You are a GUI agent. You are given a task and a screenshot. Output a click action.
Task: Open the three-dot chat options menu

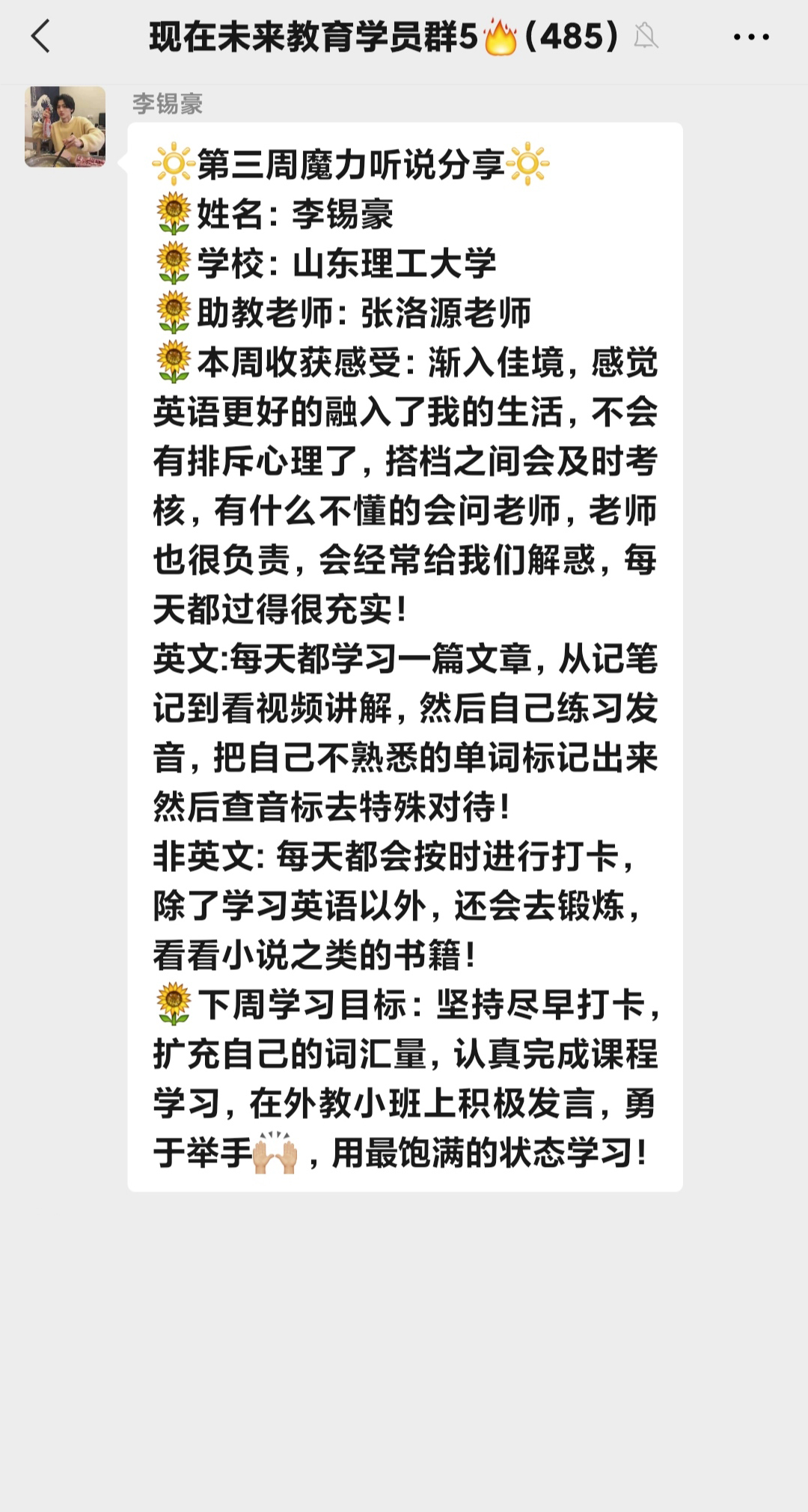click(751, 37)
